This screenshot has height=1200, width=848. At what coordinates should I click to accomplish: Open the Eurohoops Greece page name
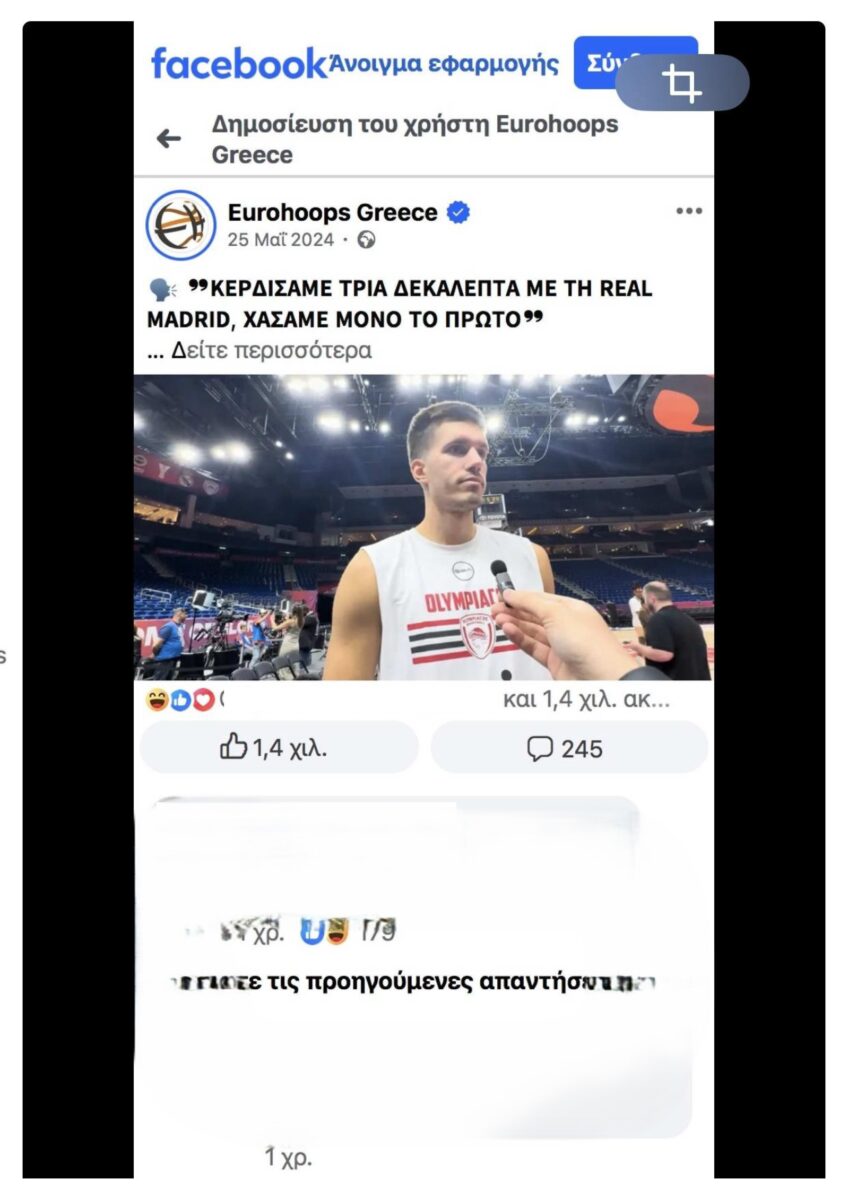tap(332, 213)
